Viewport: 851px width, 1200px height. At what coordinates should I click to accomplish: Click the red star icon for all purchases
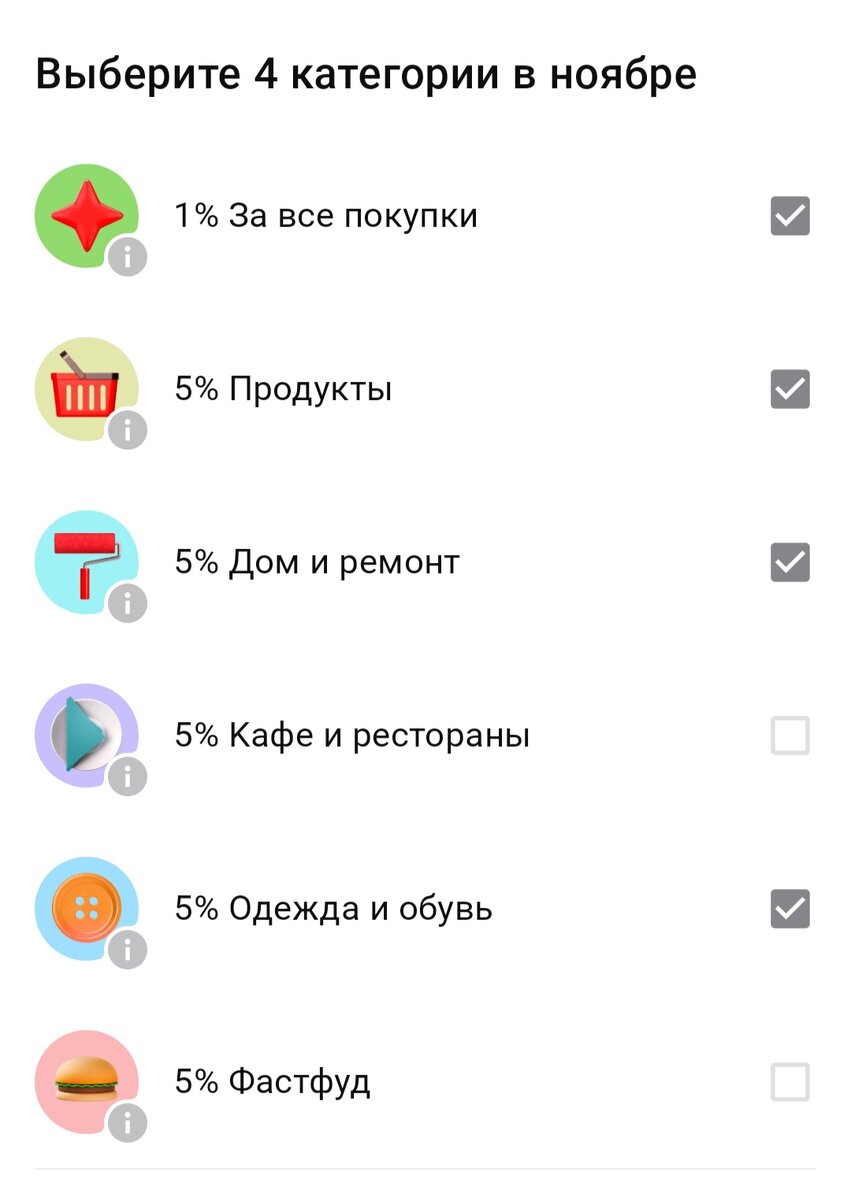[x=88, y=215]
